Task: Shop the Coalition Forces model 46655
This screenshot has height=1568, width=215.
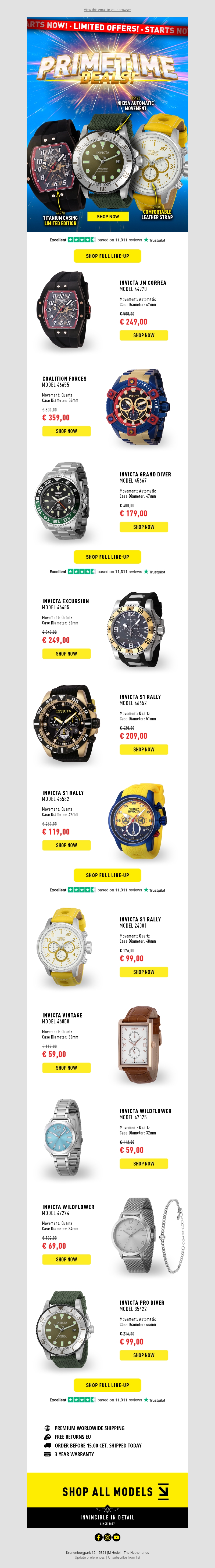Action: tap(66, 431)
